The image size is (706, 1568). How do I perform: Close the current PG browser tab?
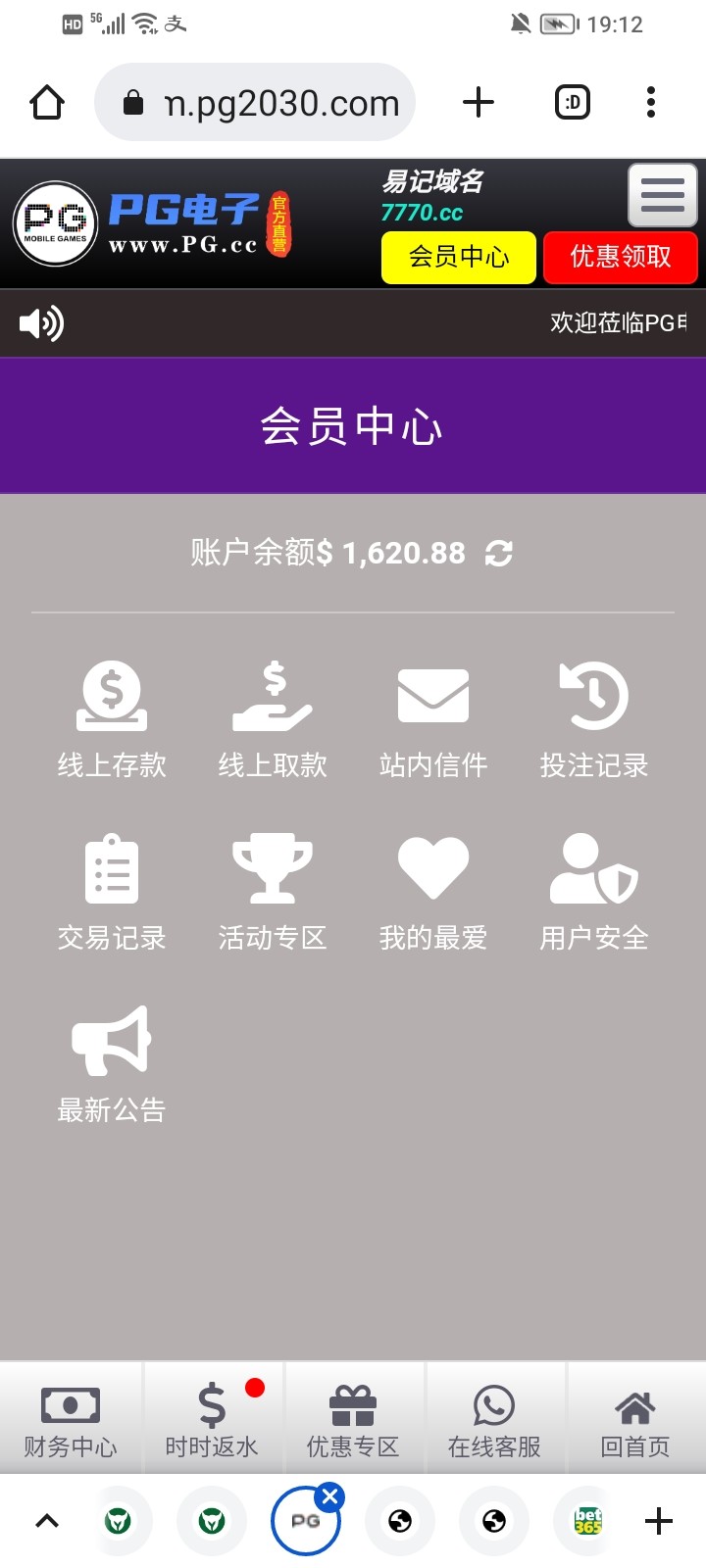point(330,1497)
